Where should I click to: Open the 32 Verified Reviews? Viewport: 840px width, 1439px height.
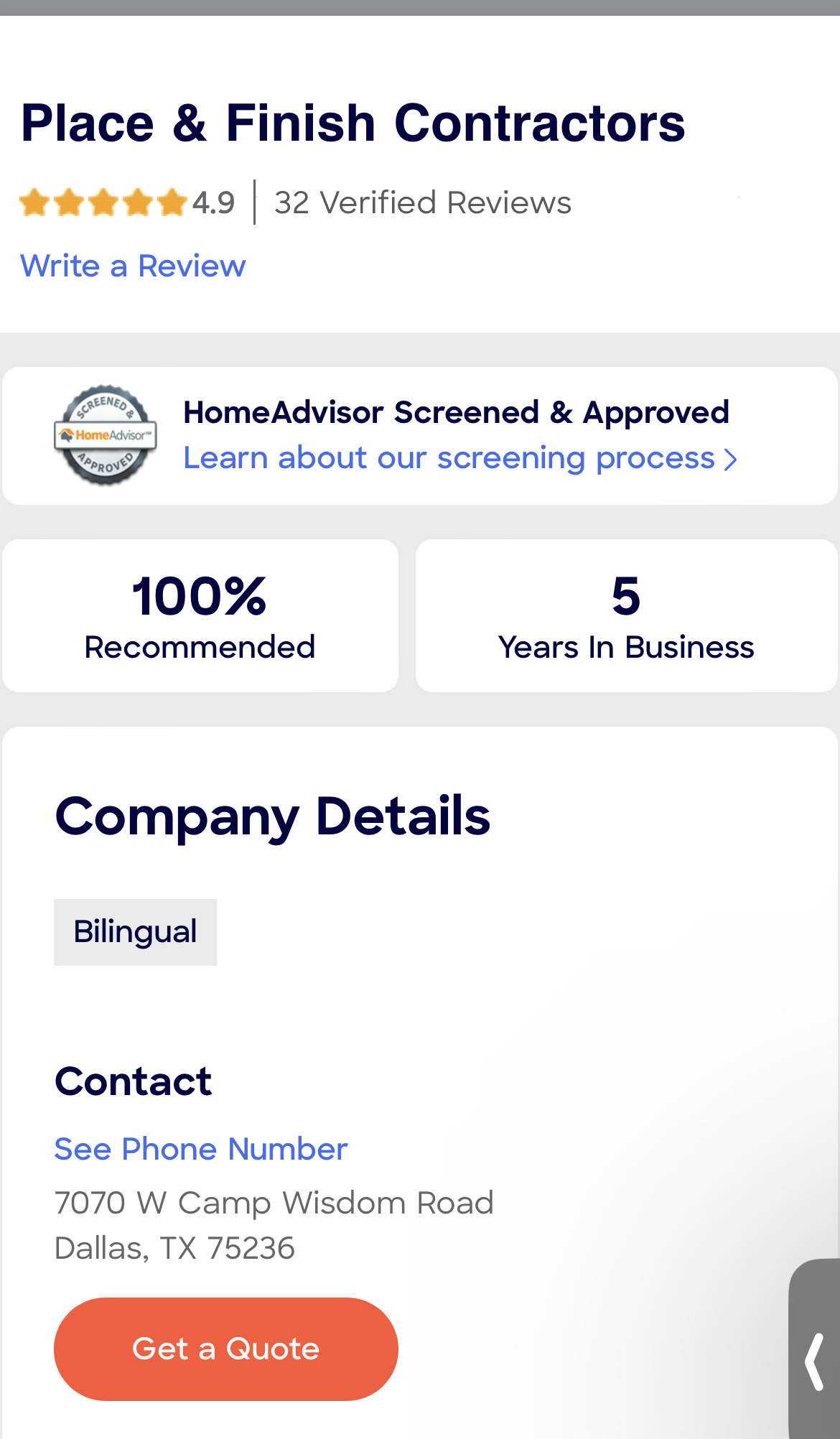point(422,203)
